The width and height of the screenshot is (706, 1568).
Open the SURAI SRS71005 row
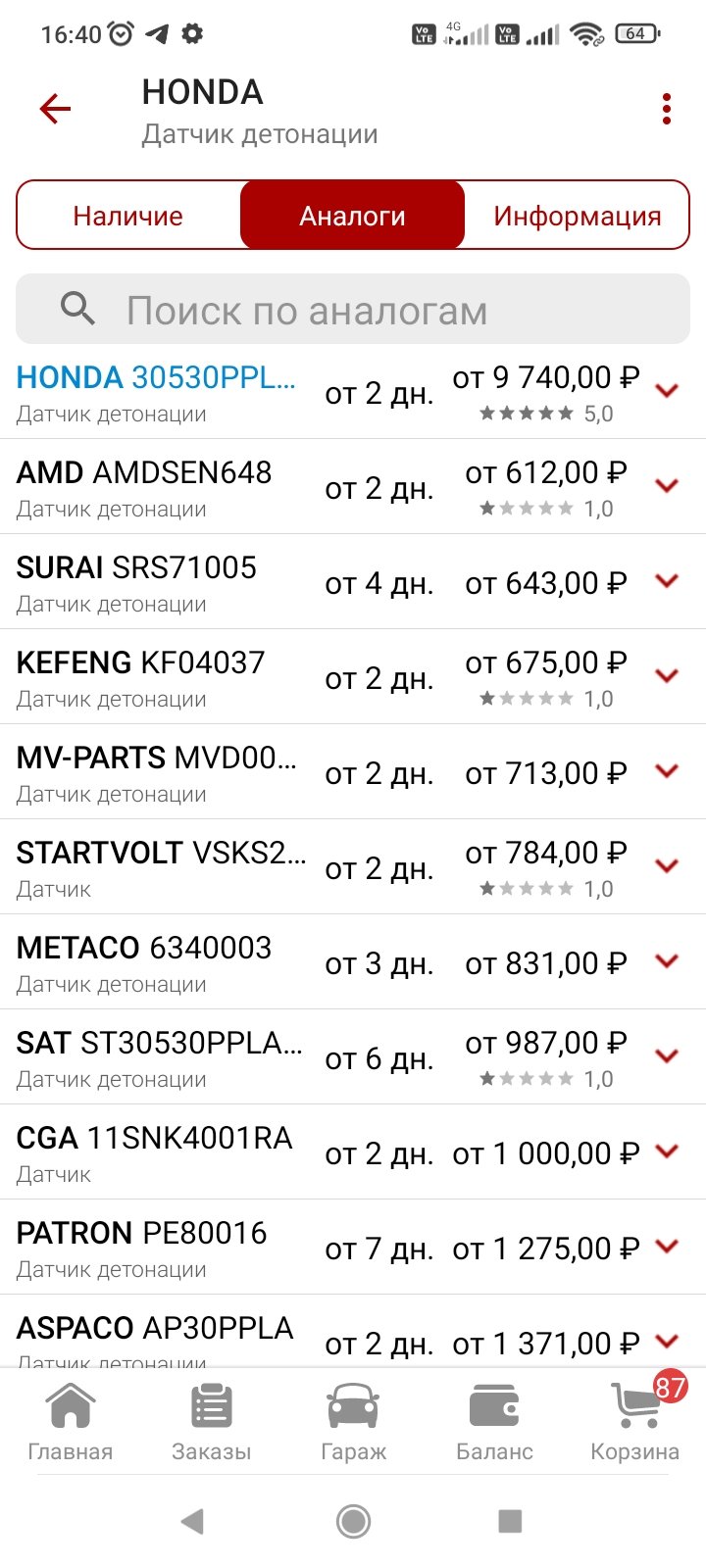[x=353, y=582]
